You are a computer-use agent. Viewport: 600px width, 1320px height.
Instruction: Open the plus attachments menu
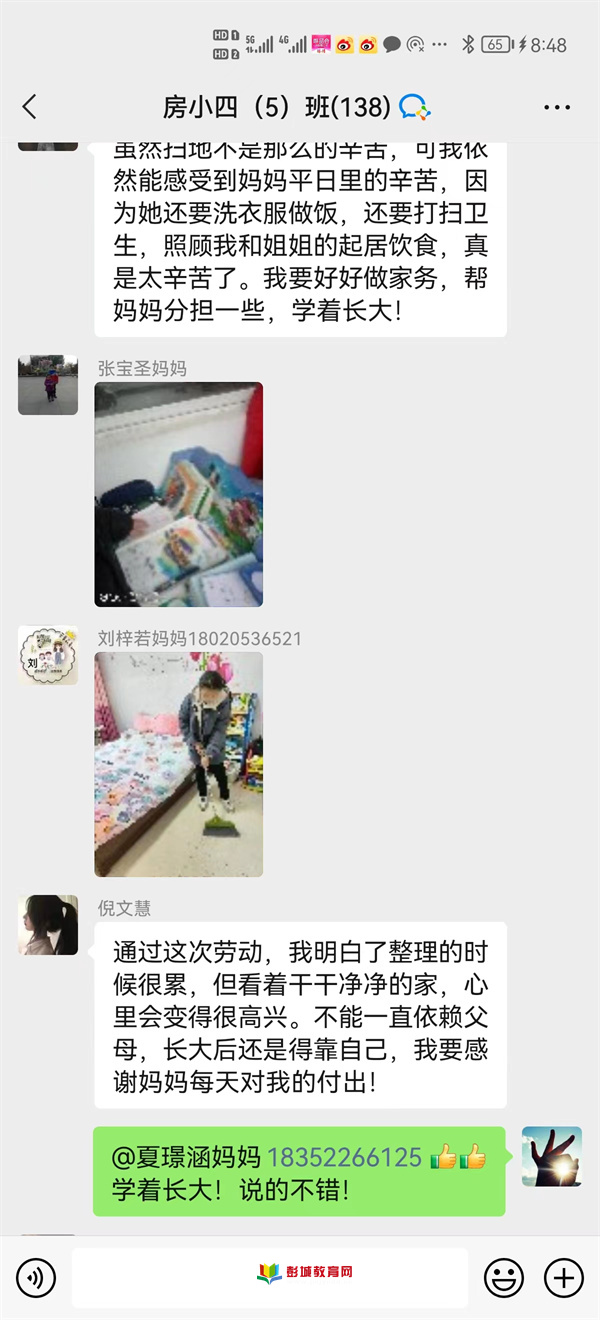coord(563,1277)
